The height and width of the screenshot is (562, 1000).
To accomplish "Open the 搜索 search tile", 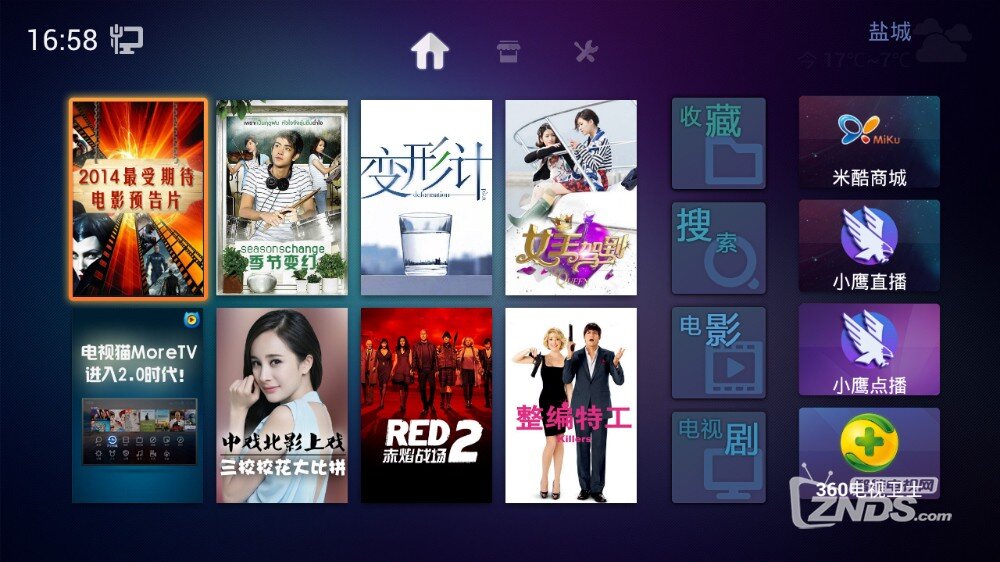I will (718, 248).
